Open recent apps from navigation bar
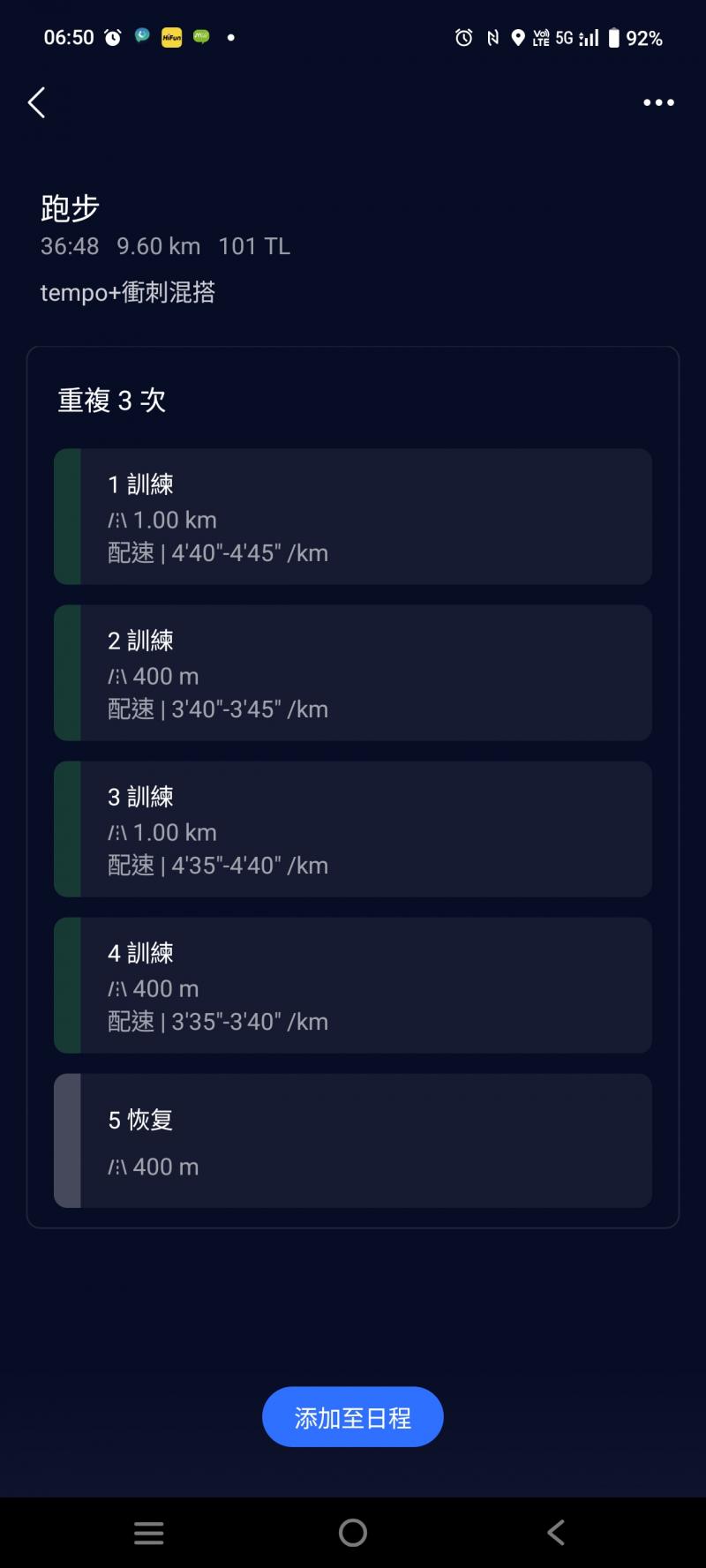Viewport: 706px width, 1568px height. pos(149,1533)
